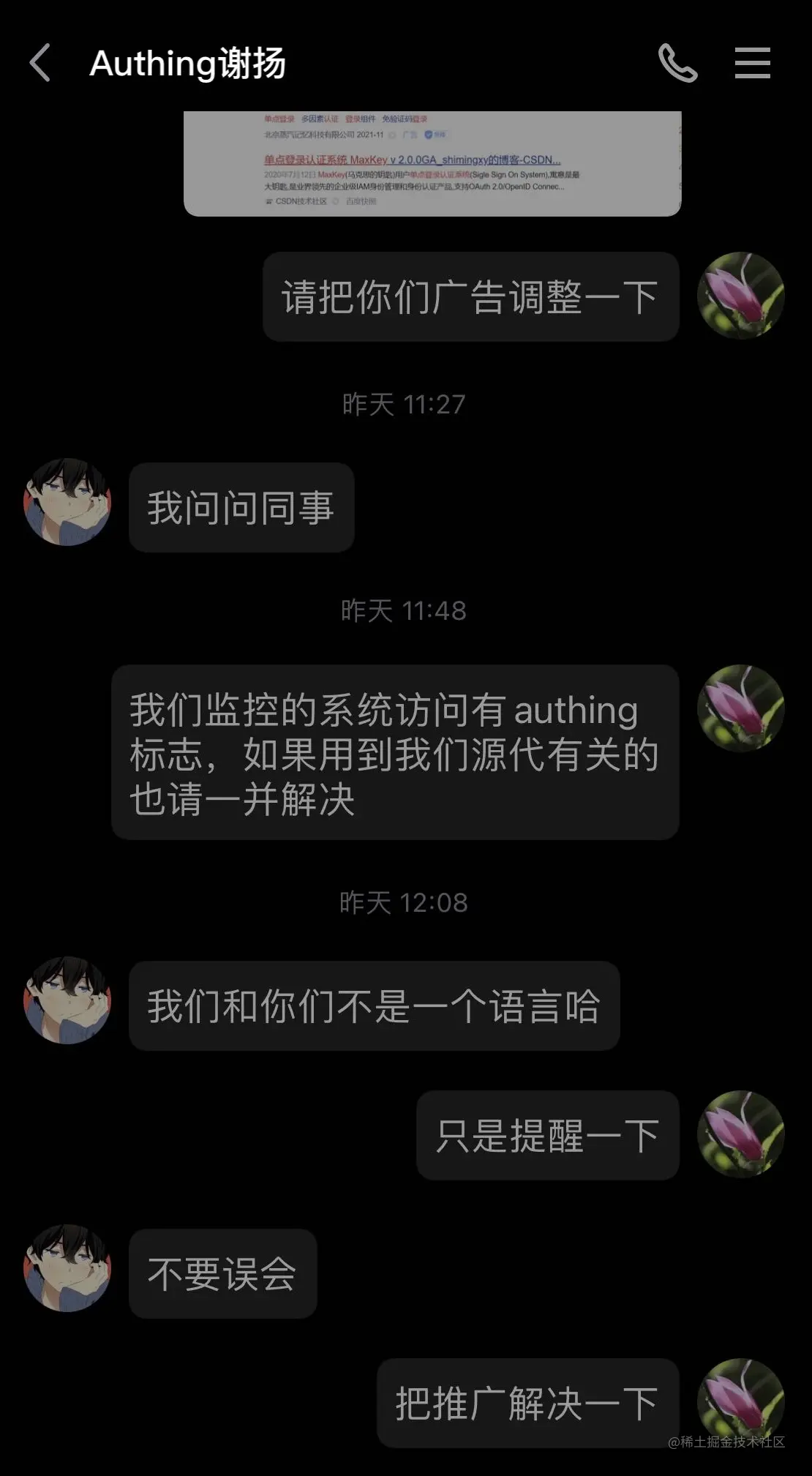
Task: Go back from the Authing谢扬 chat
Action: pyautogui.click(x=40, y=63)
